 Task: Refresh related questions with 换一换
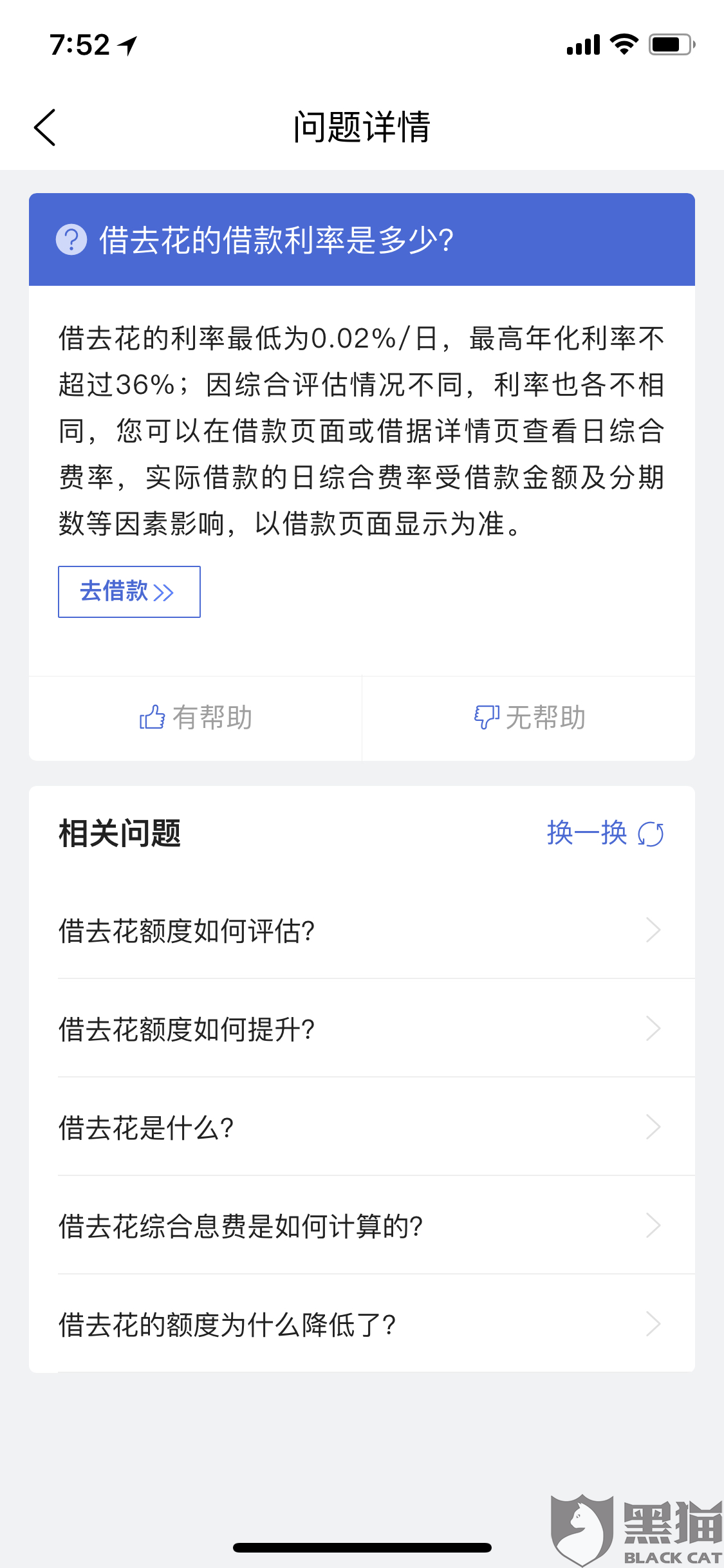coord(605,834)
